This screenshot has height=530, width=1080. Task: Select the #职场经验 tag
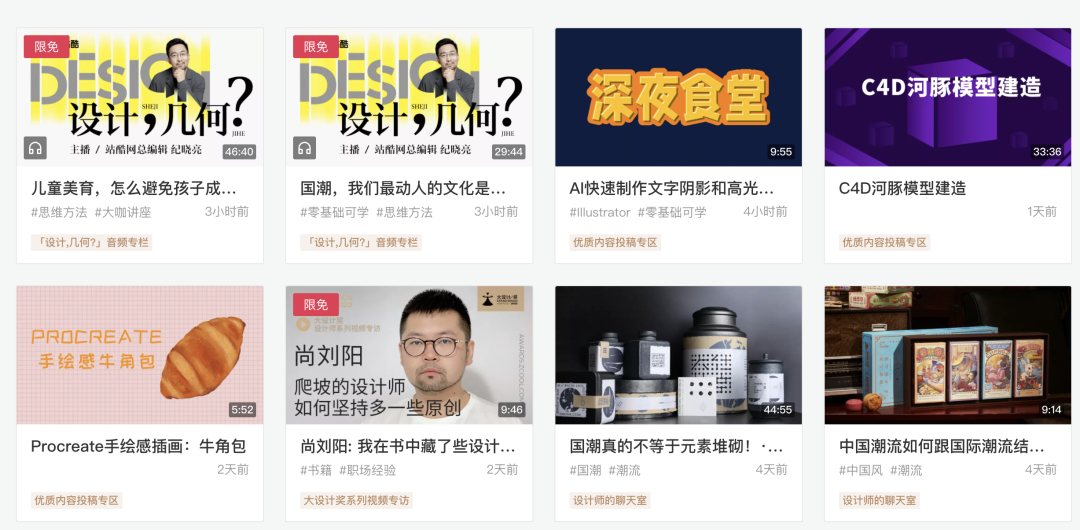click(x=368, y=470)
